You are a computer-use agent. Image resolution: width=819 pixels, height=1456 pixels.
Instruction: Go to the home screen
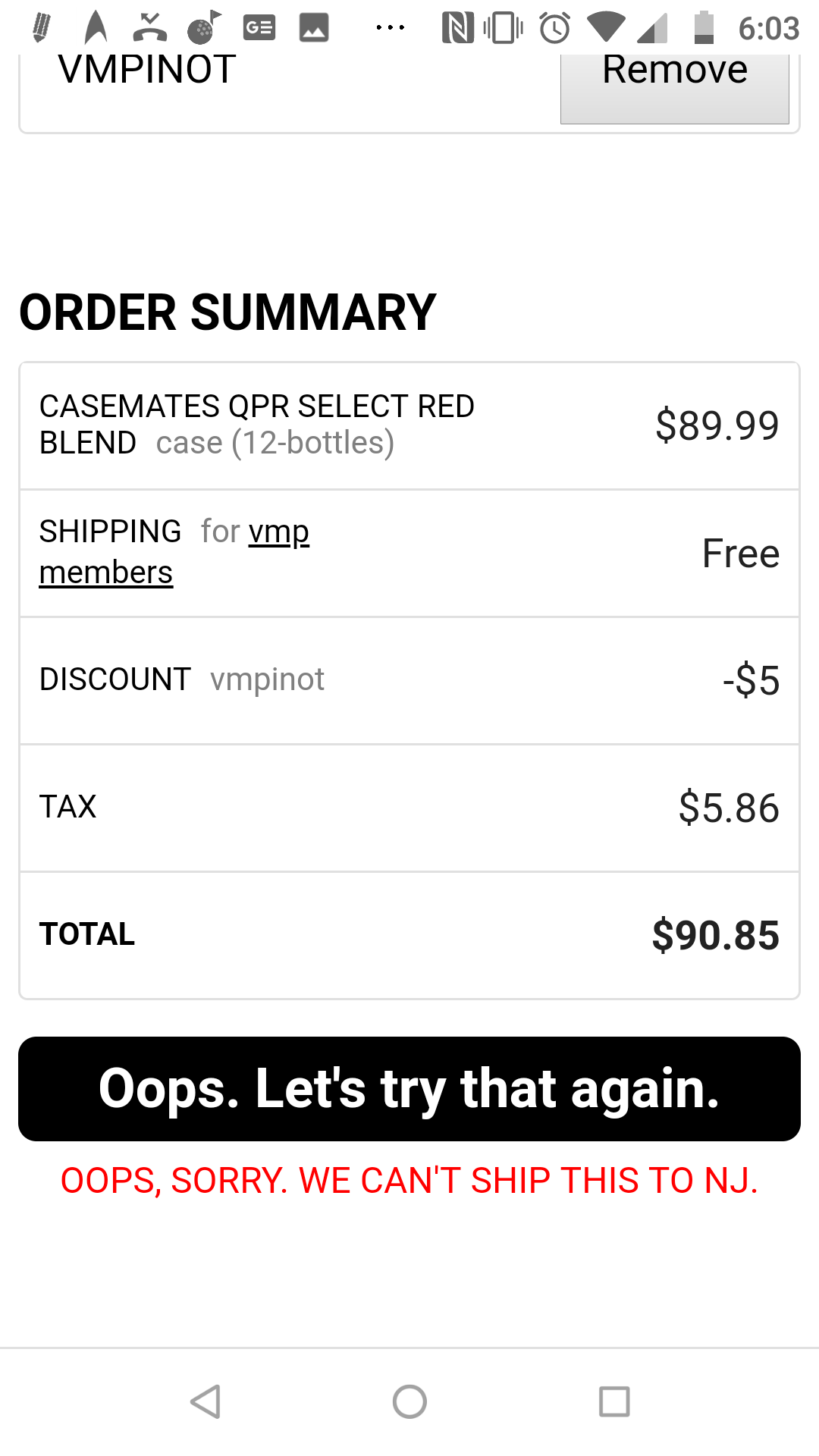point(409,1401)
